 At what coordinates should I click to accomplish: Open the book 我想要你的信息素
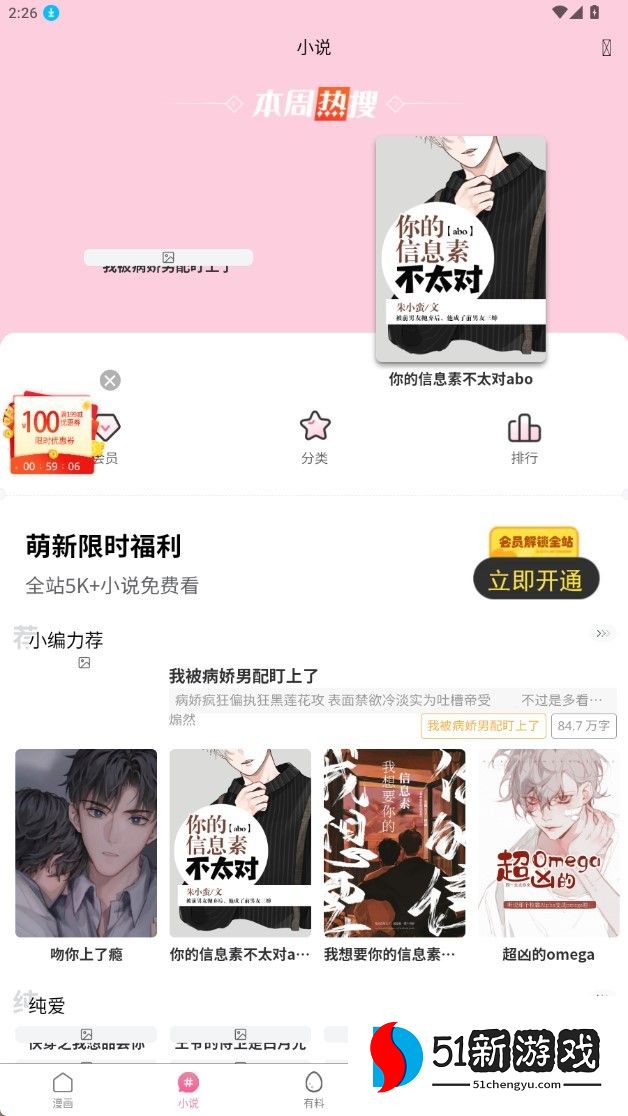coord(394,843)
